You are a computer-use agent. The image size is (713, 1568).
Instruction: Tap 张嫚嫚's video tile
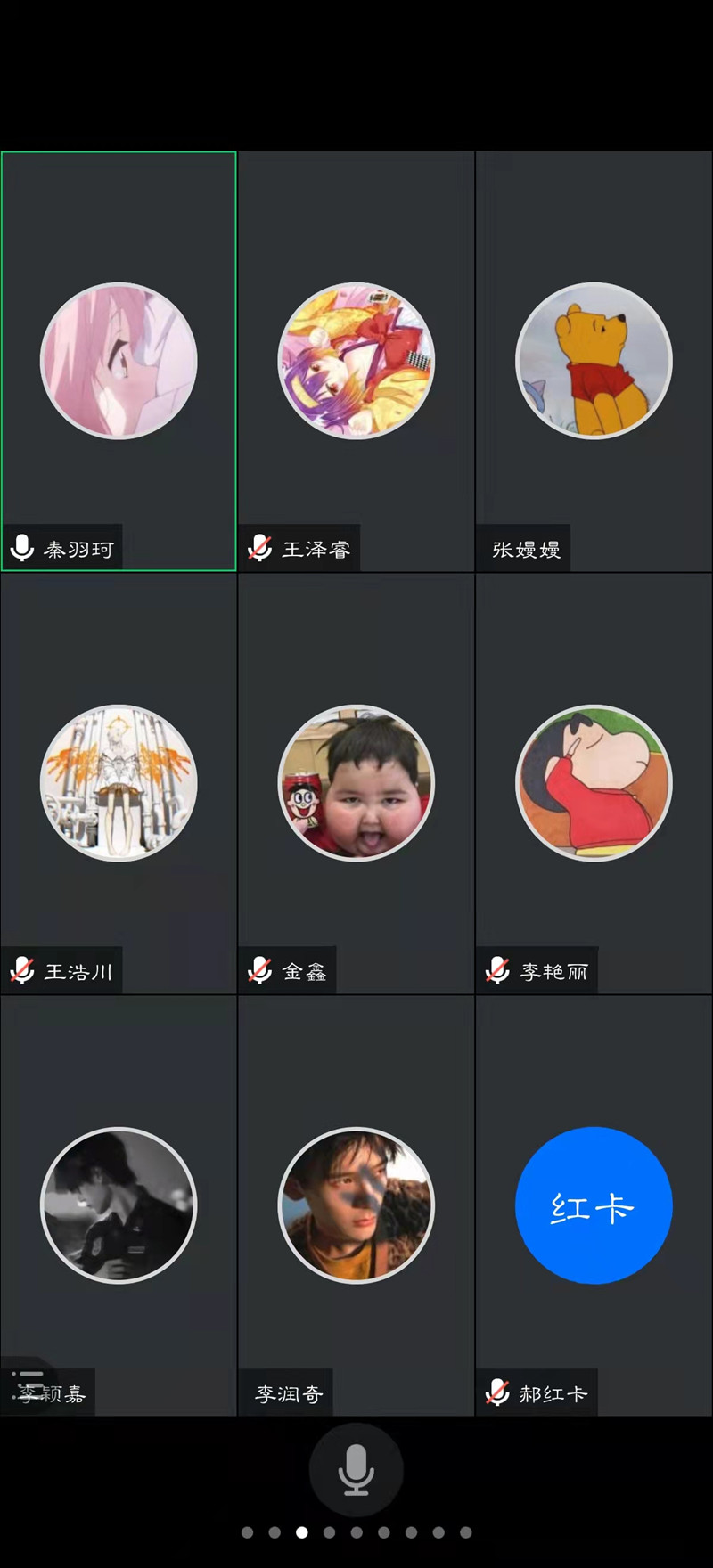point(594,361)
